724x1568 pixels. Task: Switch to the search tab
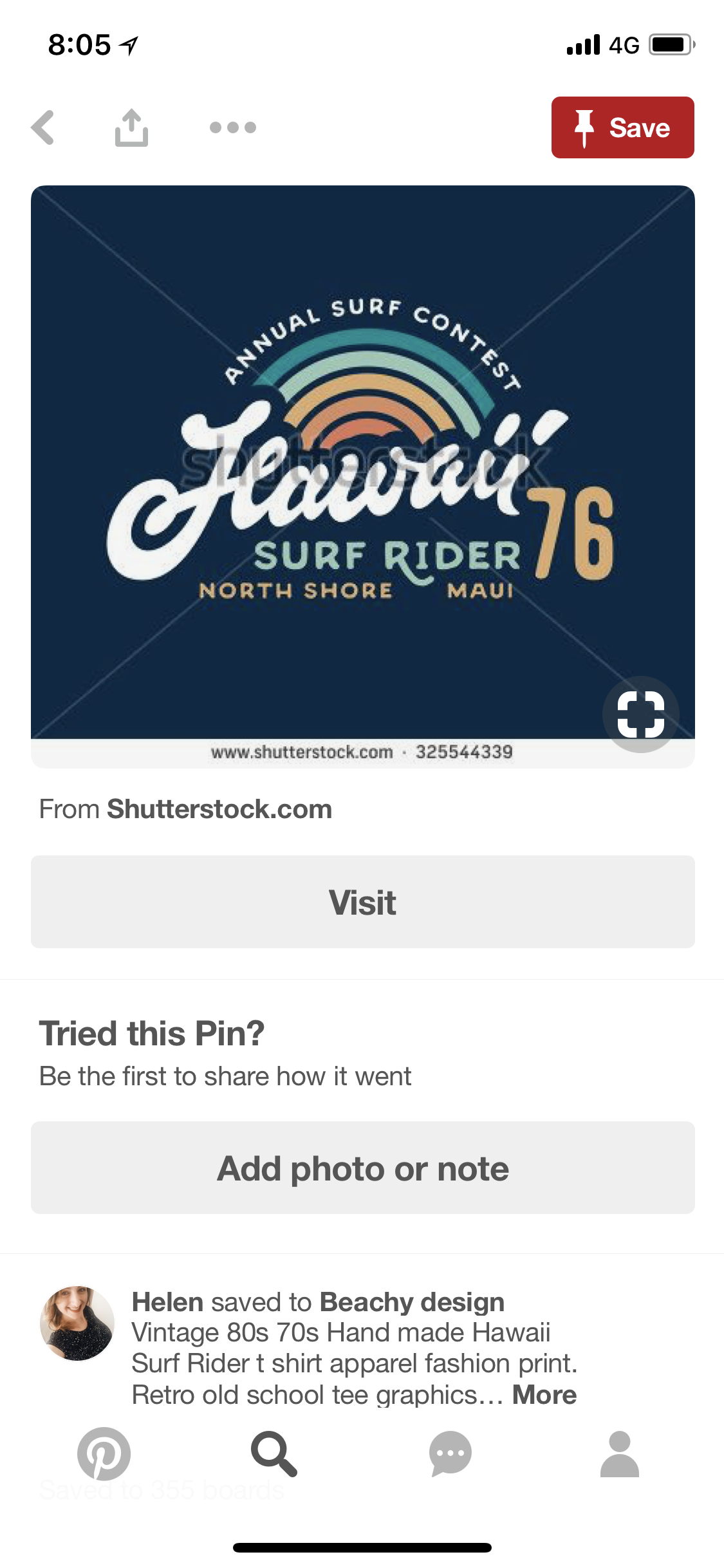pyautogui.click(x=274, y=1453)
